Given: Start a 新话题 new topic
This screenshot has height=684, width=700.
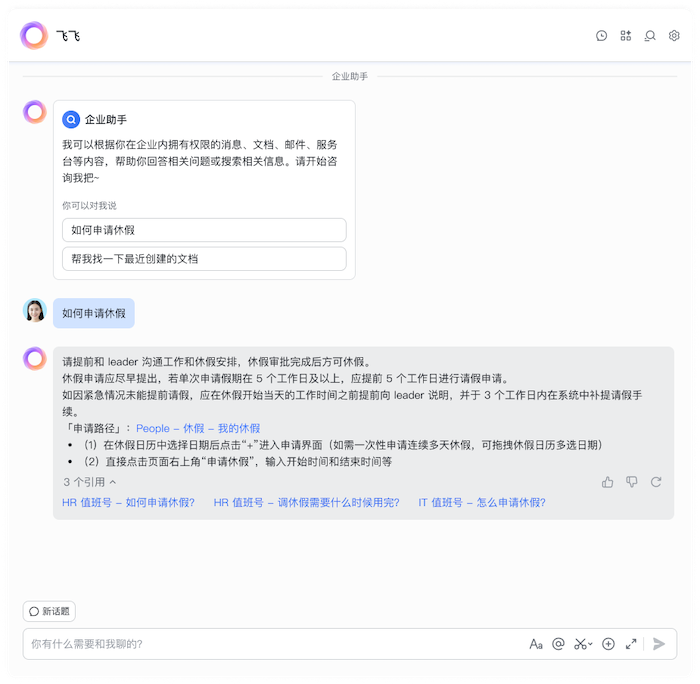Looking at the screenshot, I should pyautogui.click(x=50, y=611).
